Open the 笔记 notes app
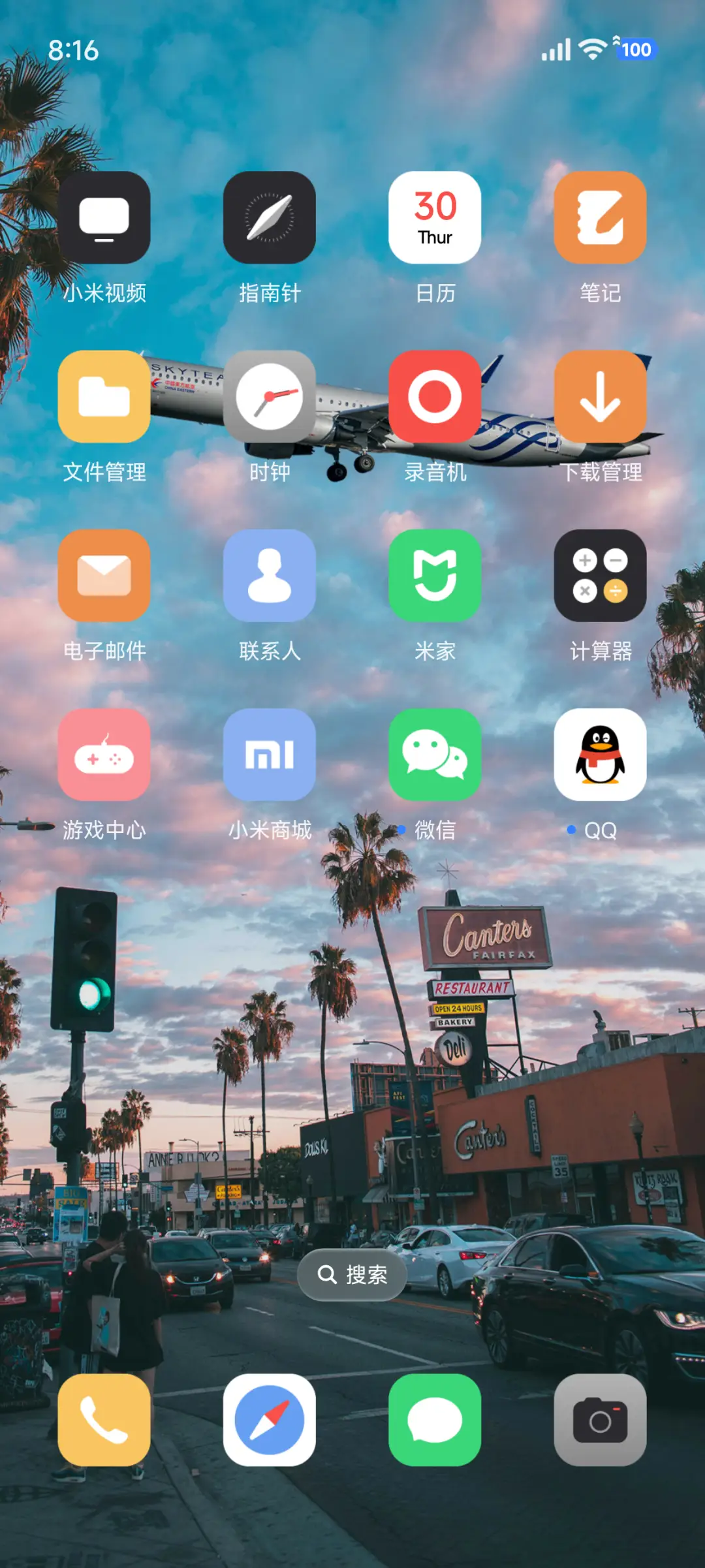This screenshot has height=1568, width=705. pos(600,217)
